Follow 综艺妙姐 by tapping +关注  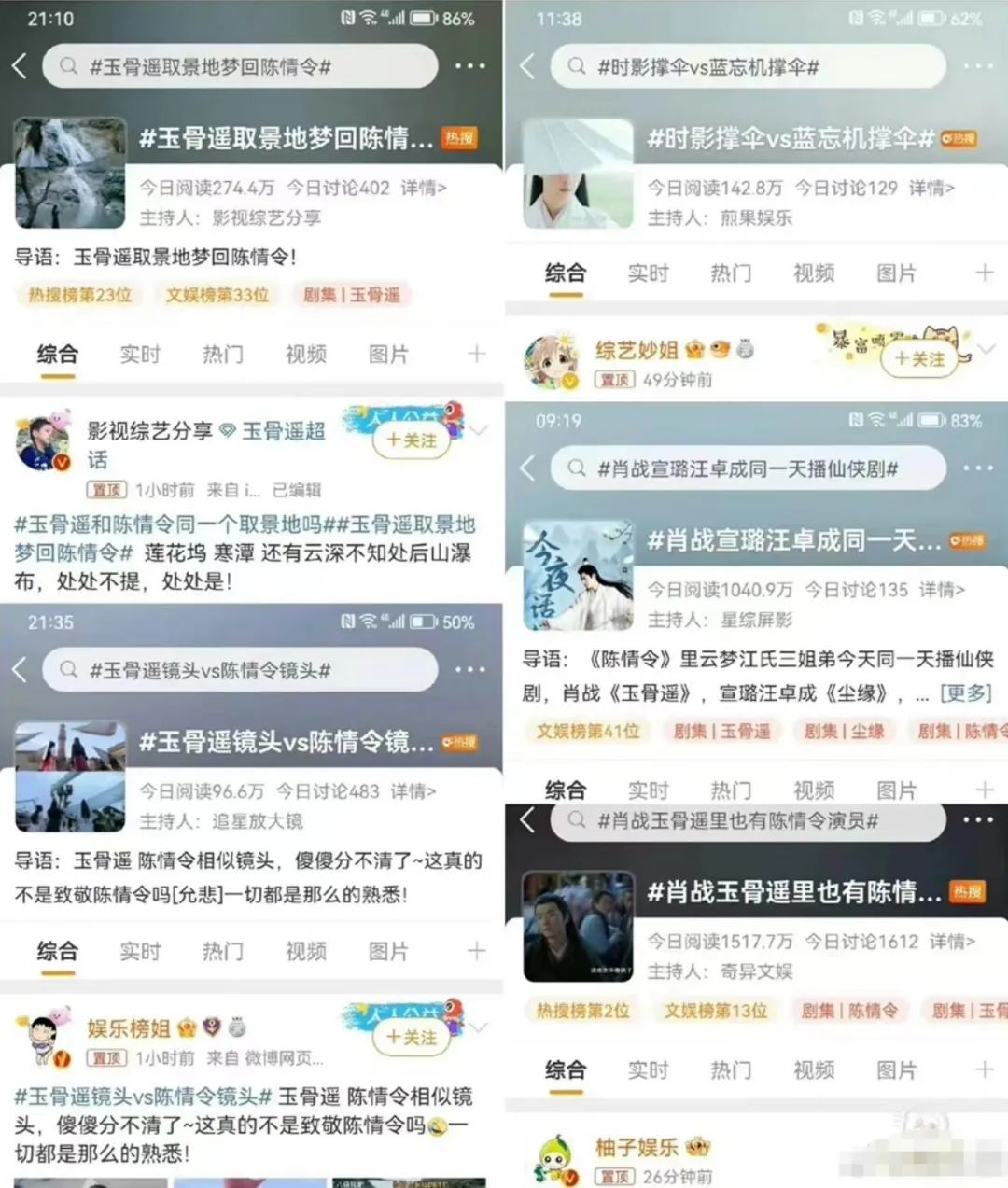coord(921,358)
